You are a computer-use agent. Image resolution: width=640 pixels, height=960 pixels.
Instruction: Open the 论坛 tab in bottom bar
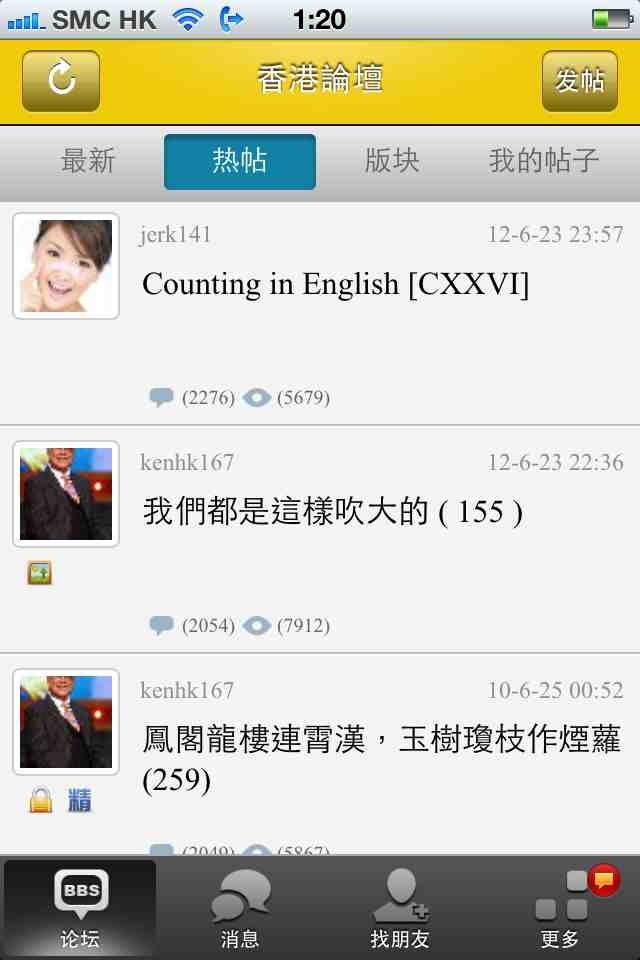(x=80, y=908)
